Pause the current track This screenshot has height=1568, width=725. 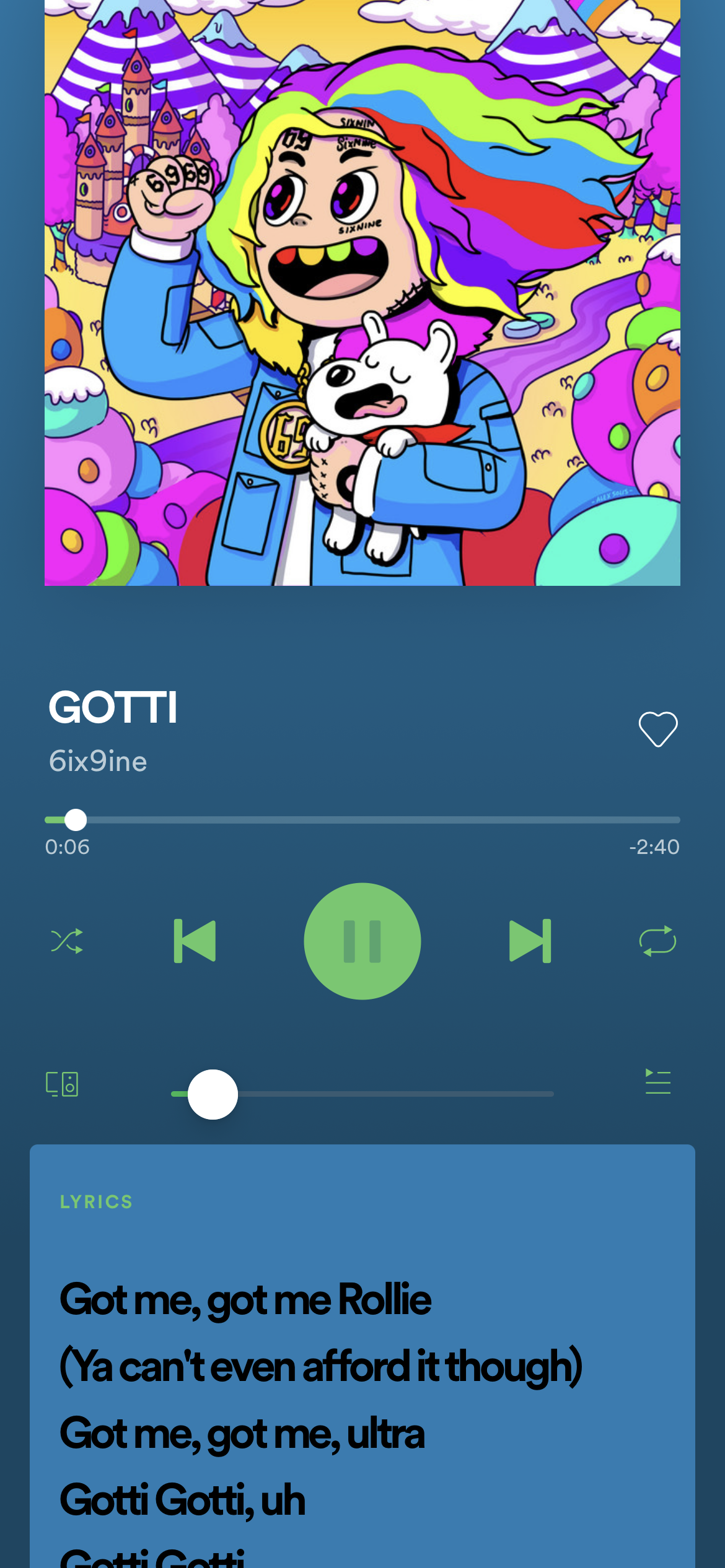tap(362, 941)
